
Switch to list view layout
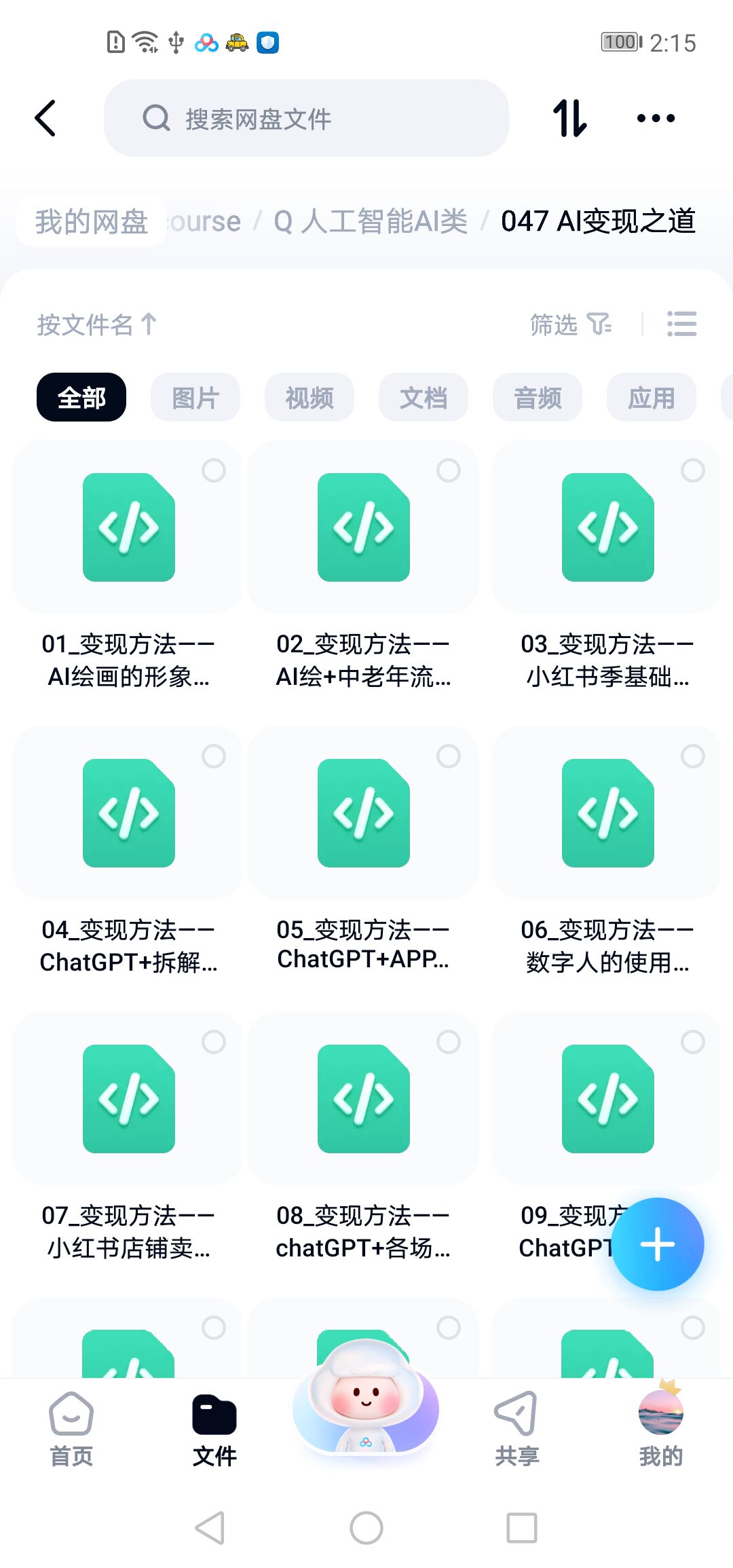pos(681,324)
